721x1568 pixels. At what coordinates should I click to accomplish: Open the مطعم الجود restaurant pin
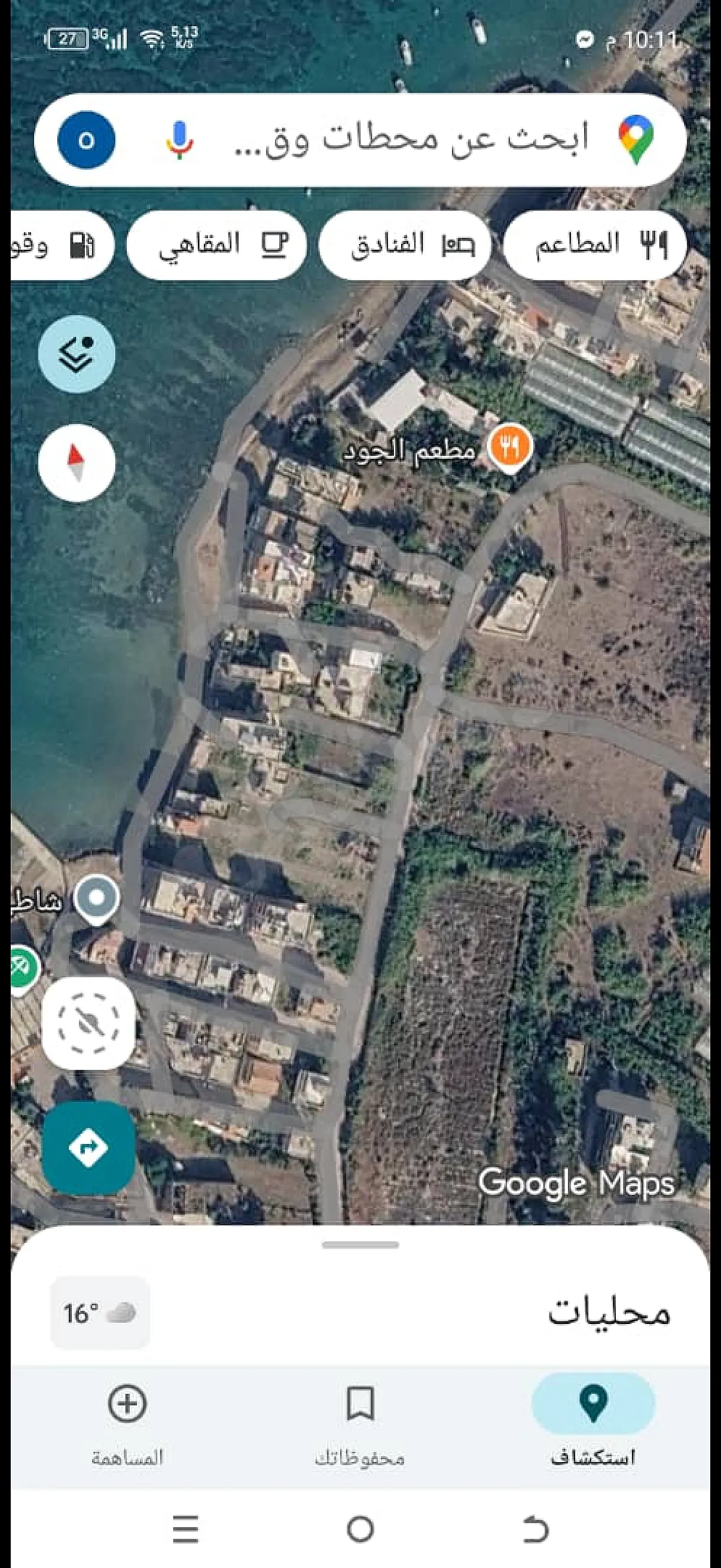[x=512, y=449]
